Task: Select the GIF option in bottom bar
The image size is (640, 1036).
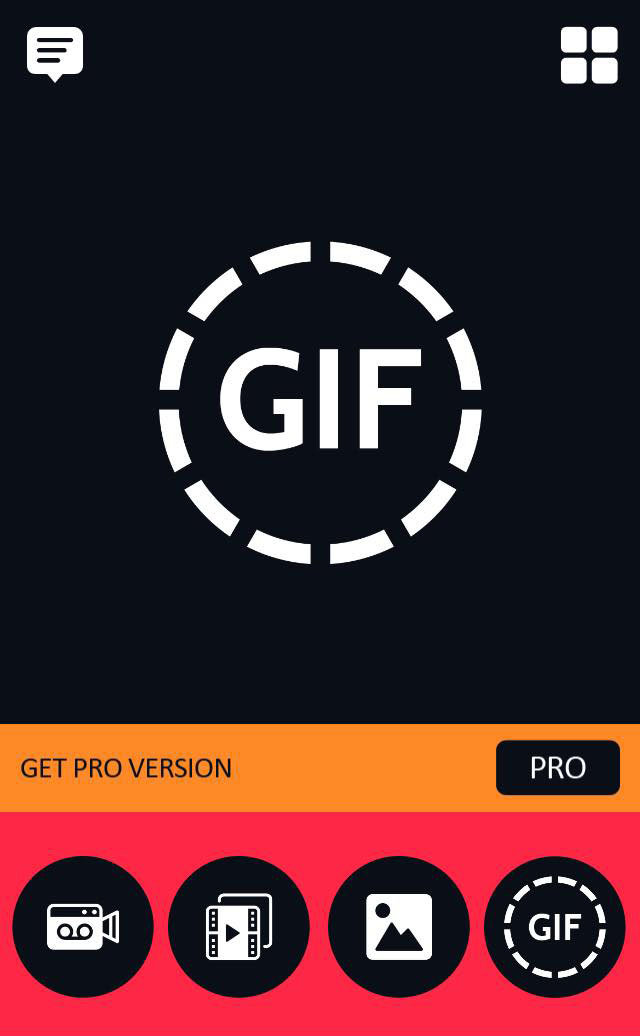Action: tap(555, 927)
